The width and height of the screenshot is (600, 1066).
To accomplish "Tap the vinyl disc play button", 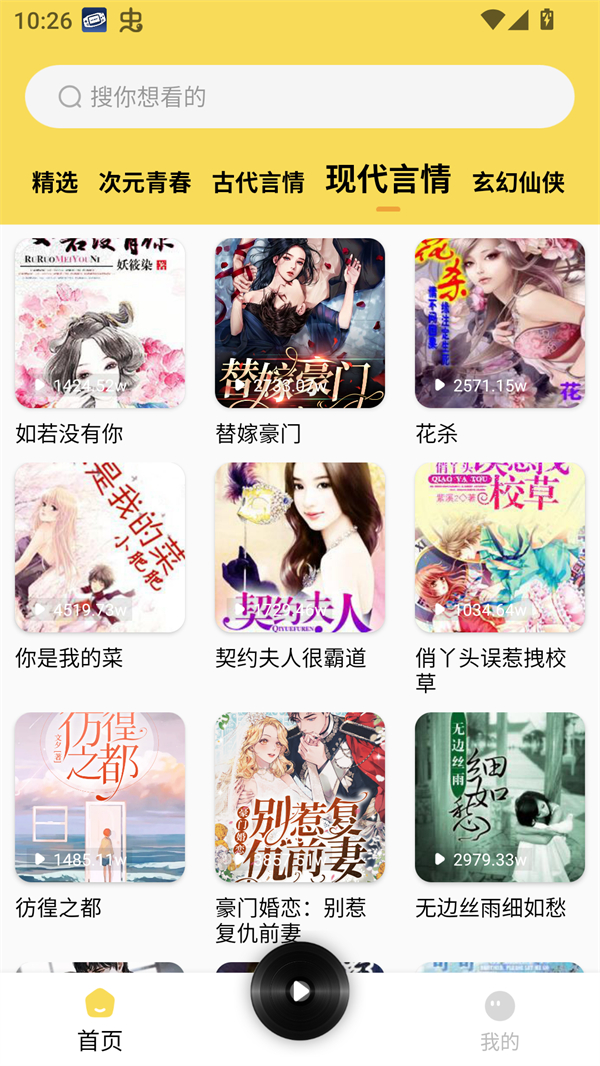I will (300, 991).
